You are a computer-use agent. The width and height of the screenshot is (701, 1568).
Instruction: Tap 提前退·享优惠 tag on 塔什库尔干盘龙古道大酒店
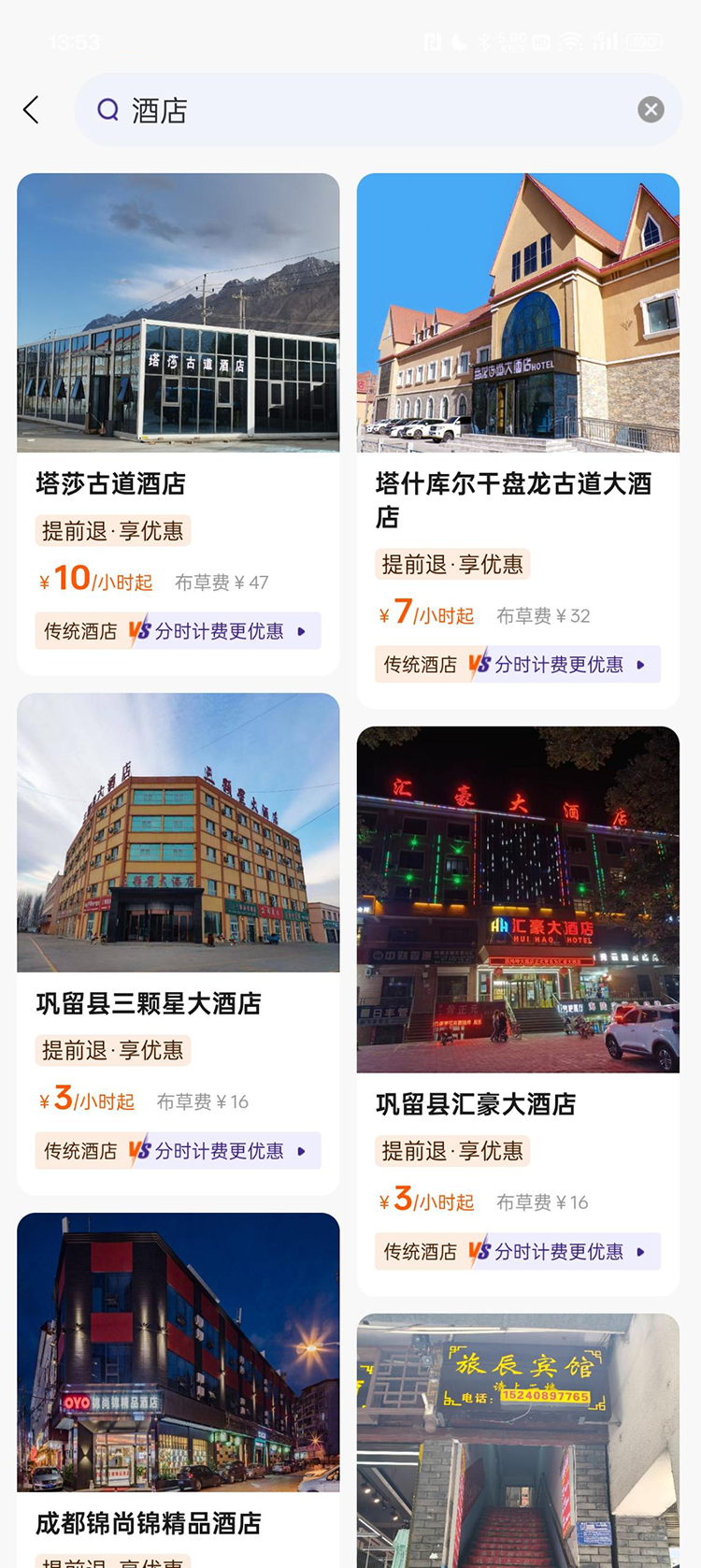(x=452, y=564)
